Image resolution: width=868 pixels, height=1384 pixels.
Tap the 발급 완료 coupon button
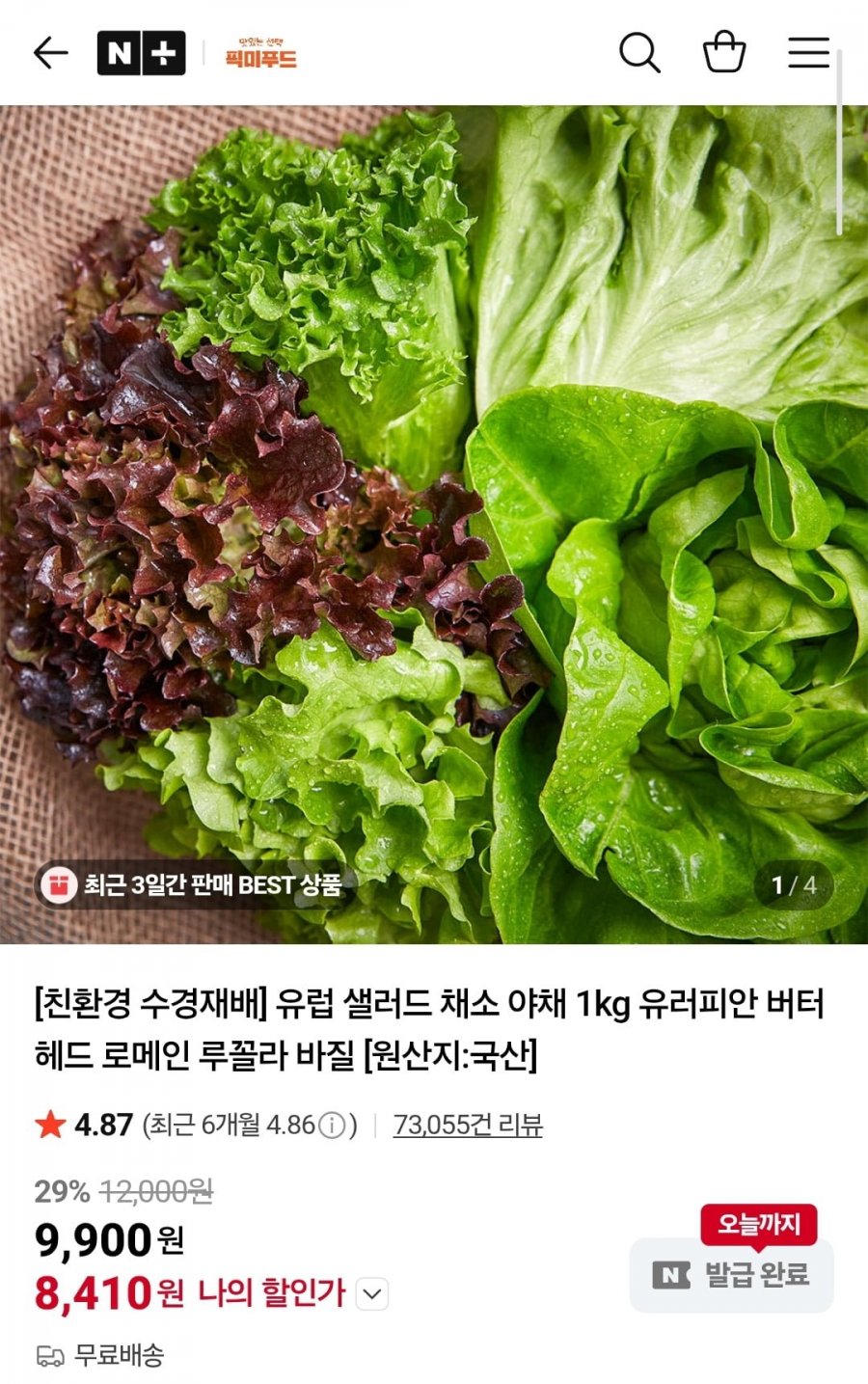[x=731, y=1275]
